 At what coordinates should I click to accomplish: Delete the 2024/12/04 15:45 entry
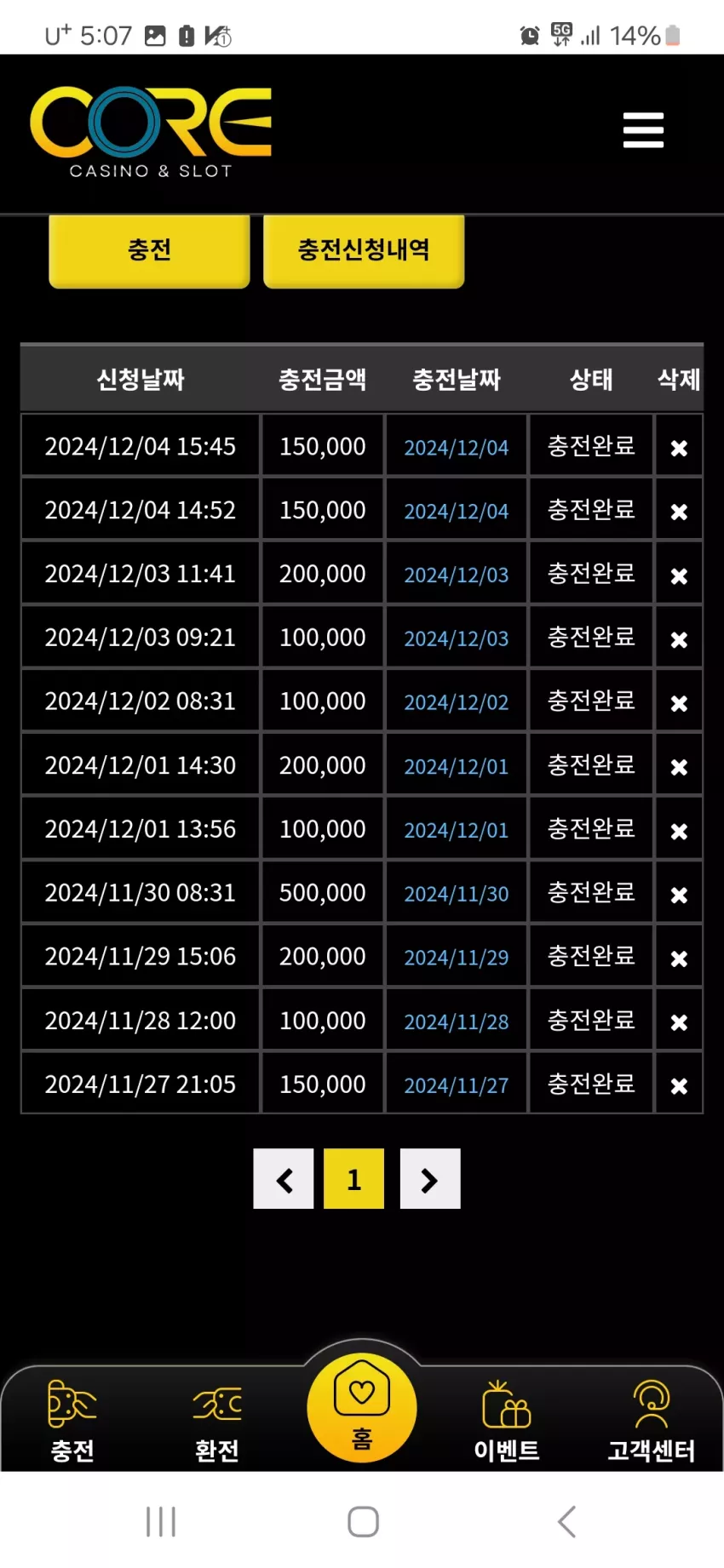679,448
